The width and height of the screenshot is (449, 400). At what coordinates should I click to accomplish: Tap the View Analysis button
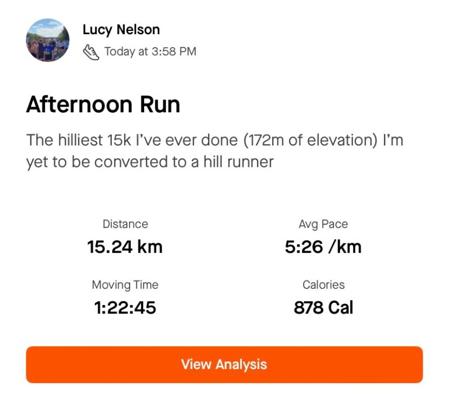tap(224, 364)
